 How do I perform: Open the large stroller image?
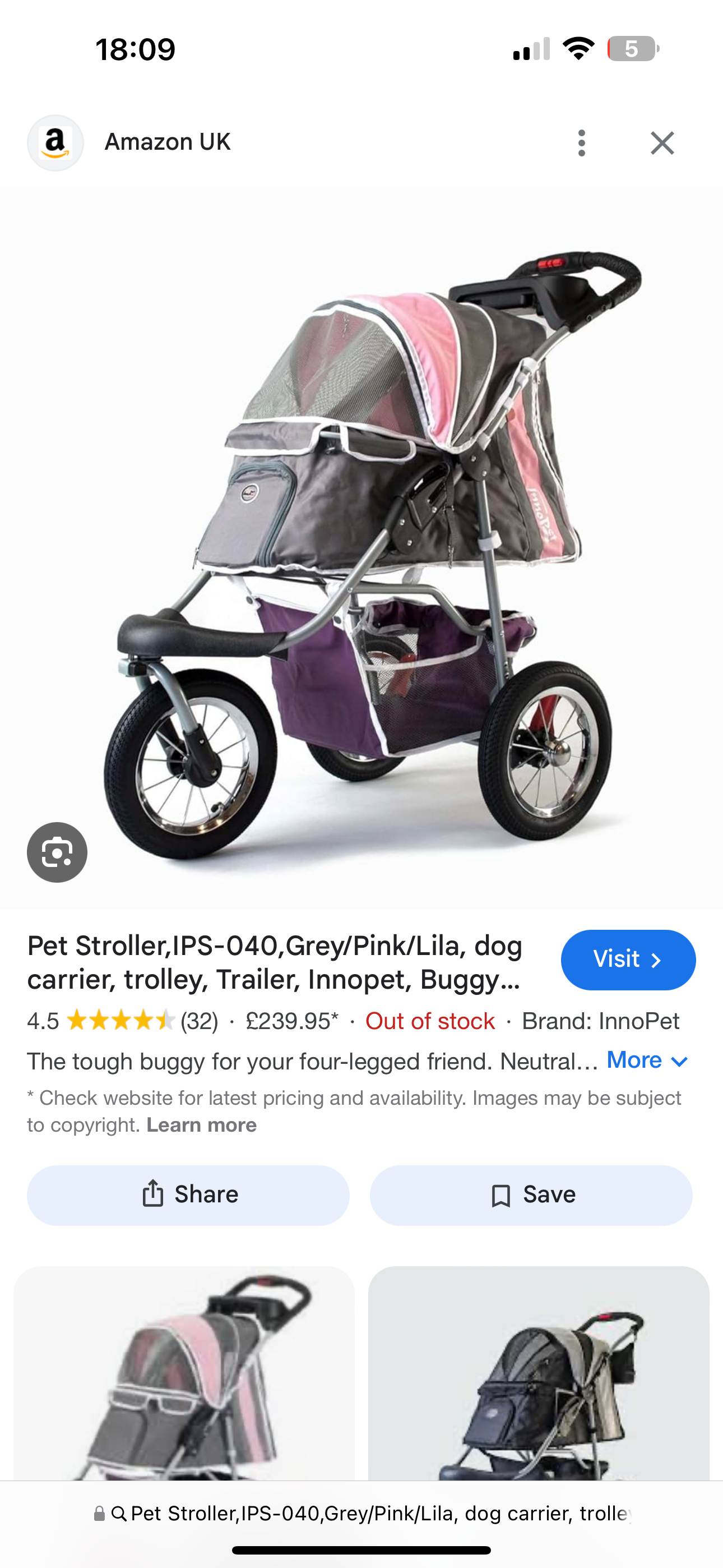[x=361, y=548]
